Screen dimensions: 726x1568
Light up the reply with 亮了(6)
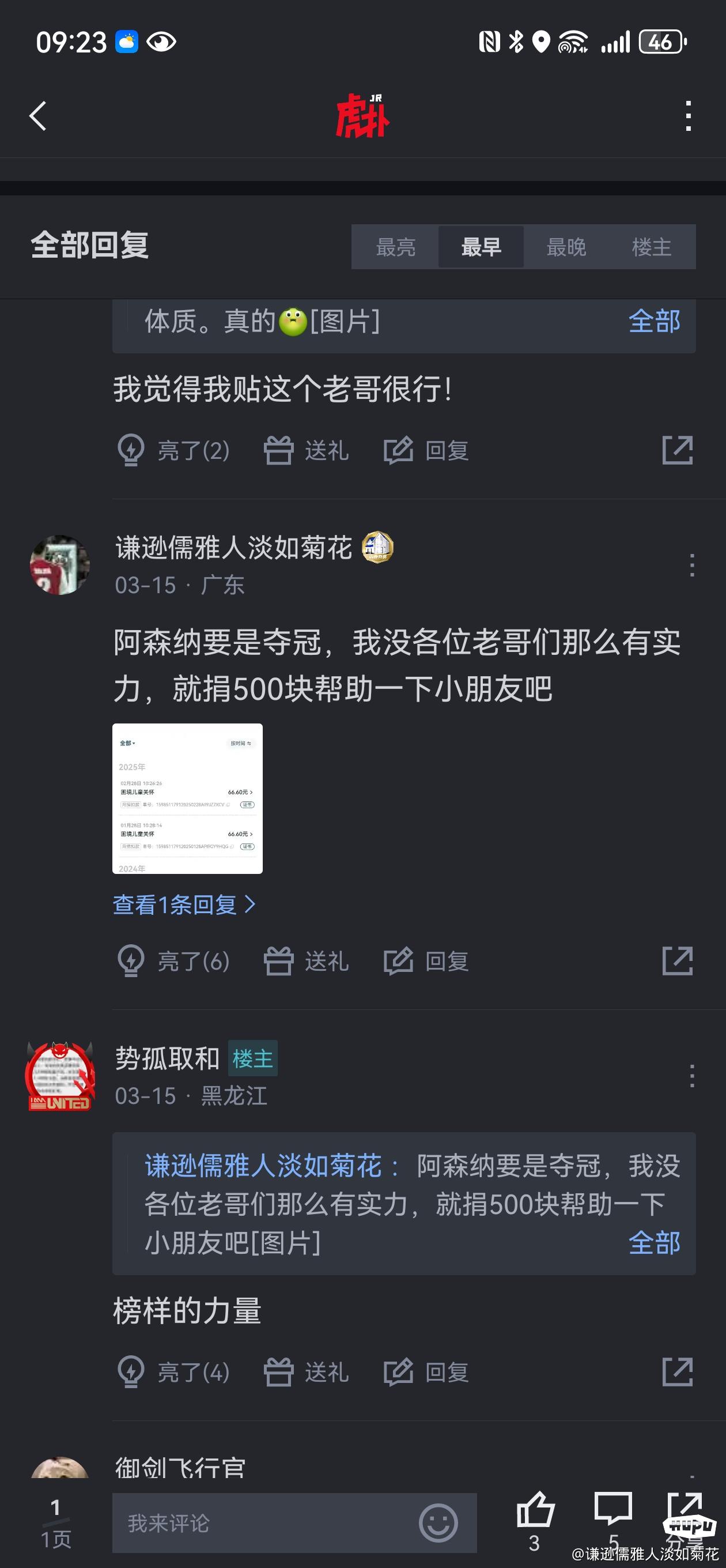[x=174, y=962]
